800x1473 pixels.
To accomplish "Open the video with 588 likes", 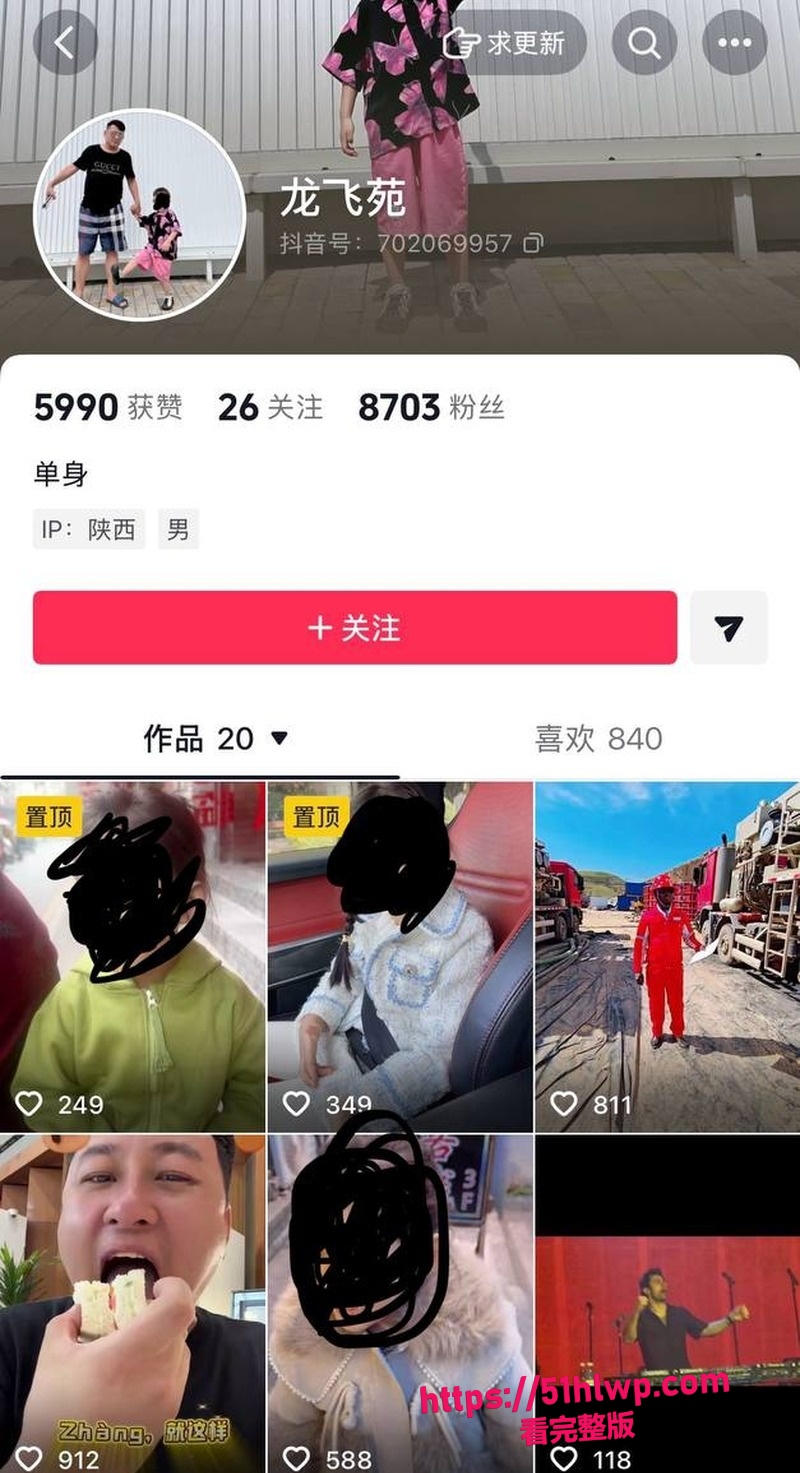I will (400, 1304).
